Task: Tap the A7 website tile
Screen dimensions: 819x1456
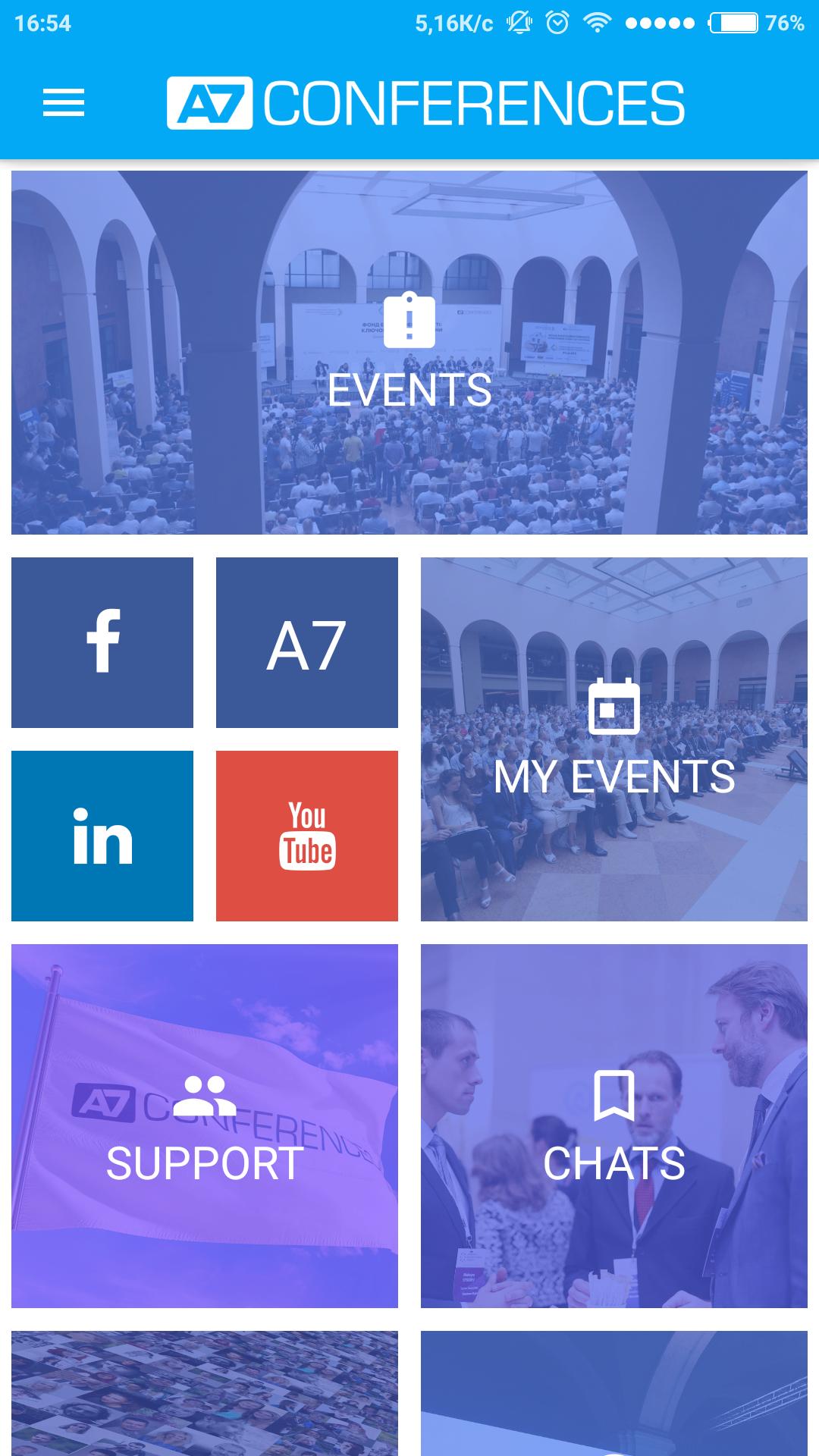Action: click(307, 642)
